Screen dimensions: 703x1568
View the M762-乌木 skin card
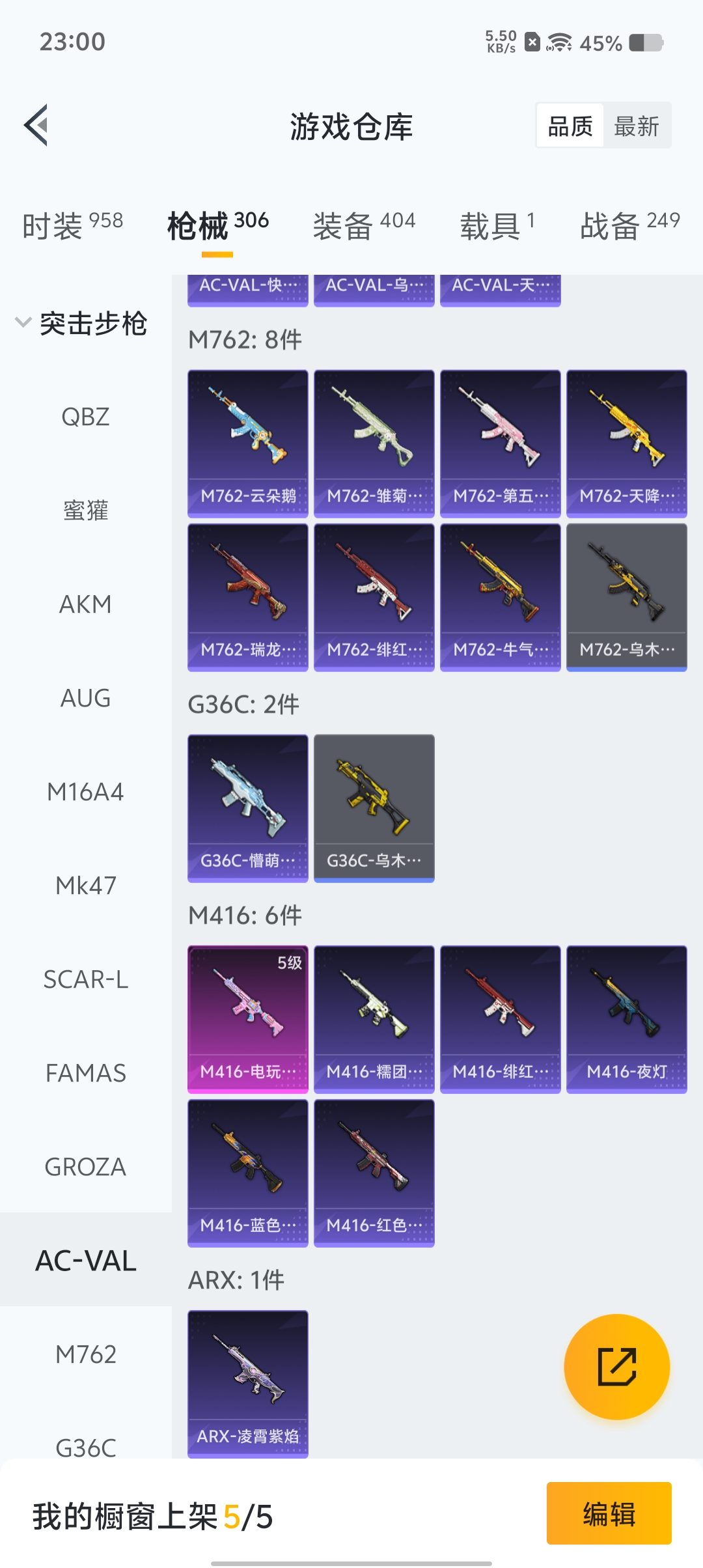click(x=626, y=597)
